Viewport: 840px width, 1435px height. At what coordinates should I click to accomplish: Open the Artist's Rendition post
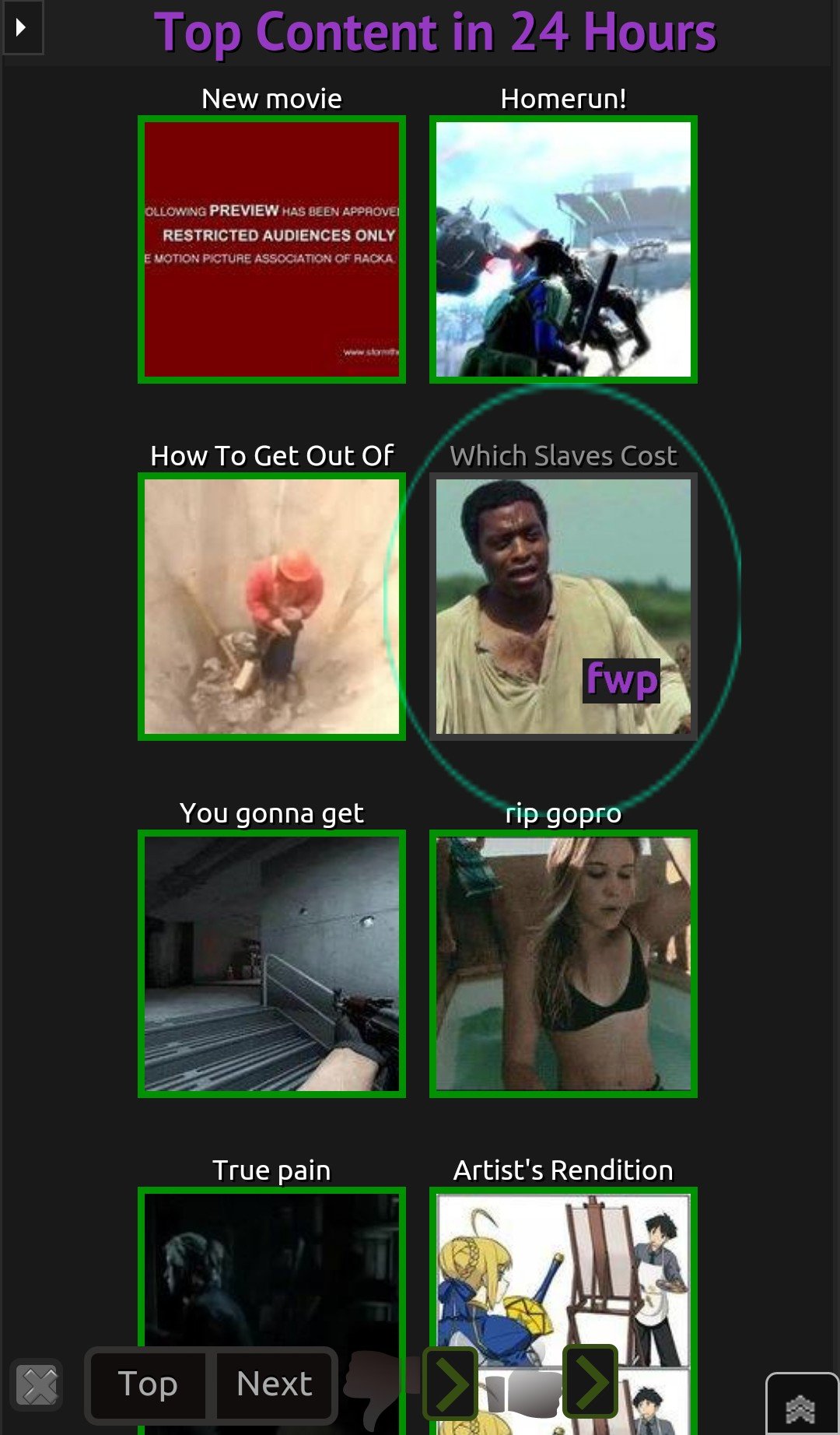pyautogui.click(x=563, y=1268)
